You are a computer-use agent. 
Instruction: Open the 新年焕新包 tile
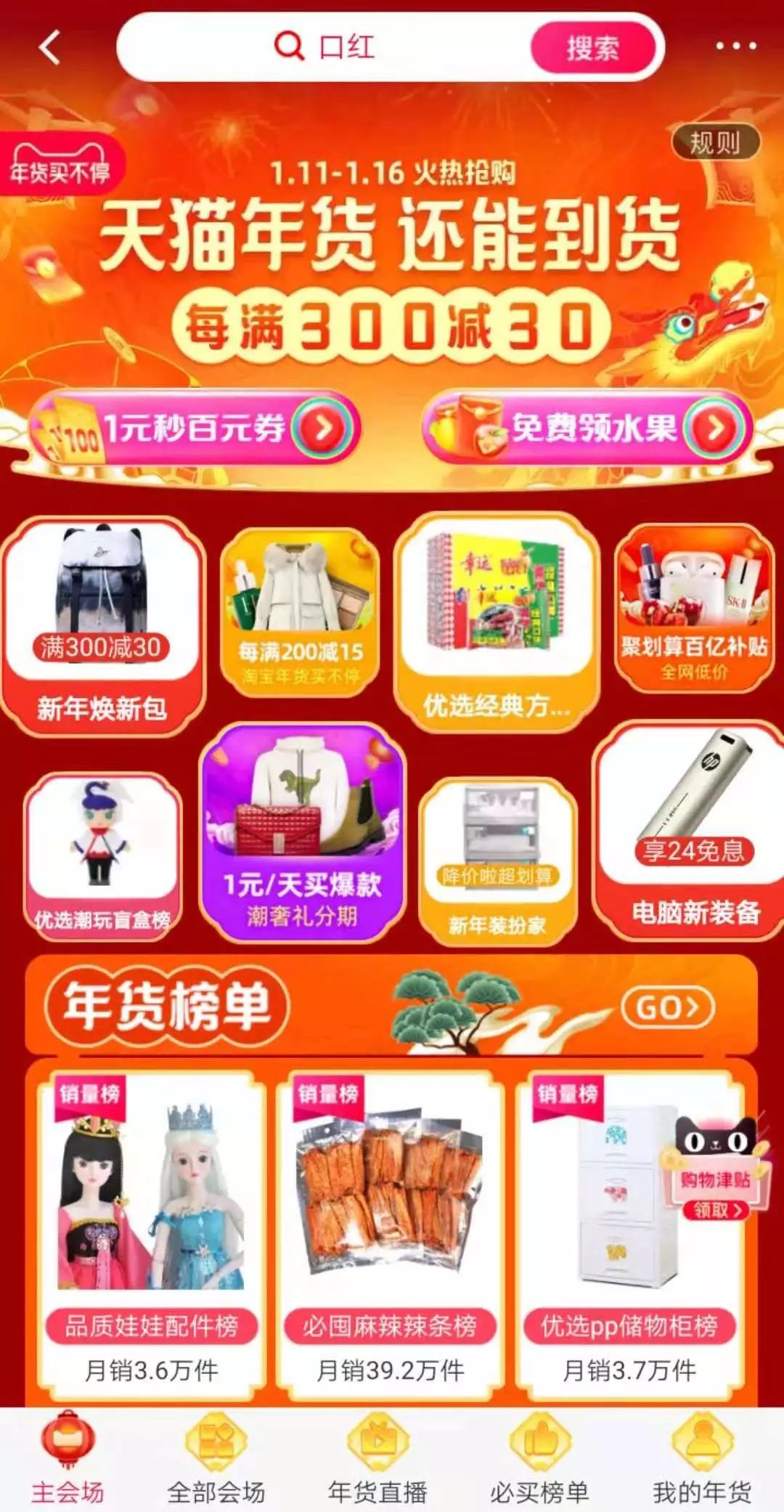[102, 625]
